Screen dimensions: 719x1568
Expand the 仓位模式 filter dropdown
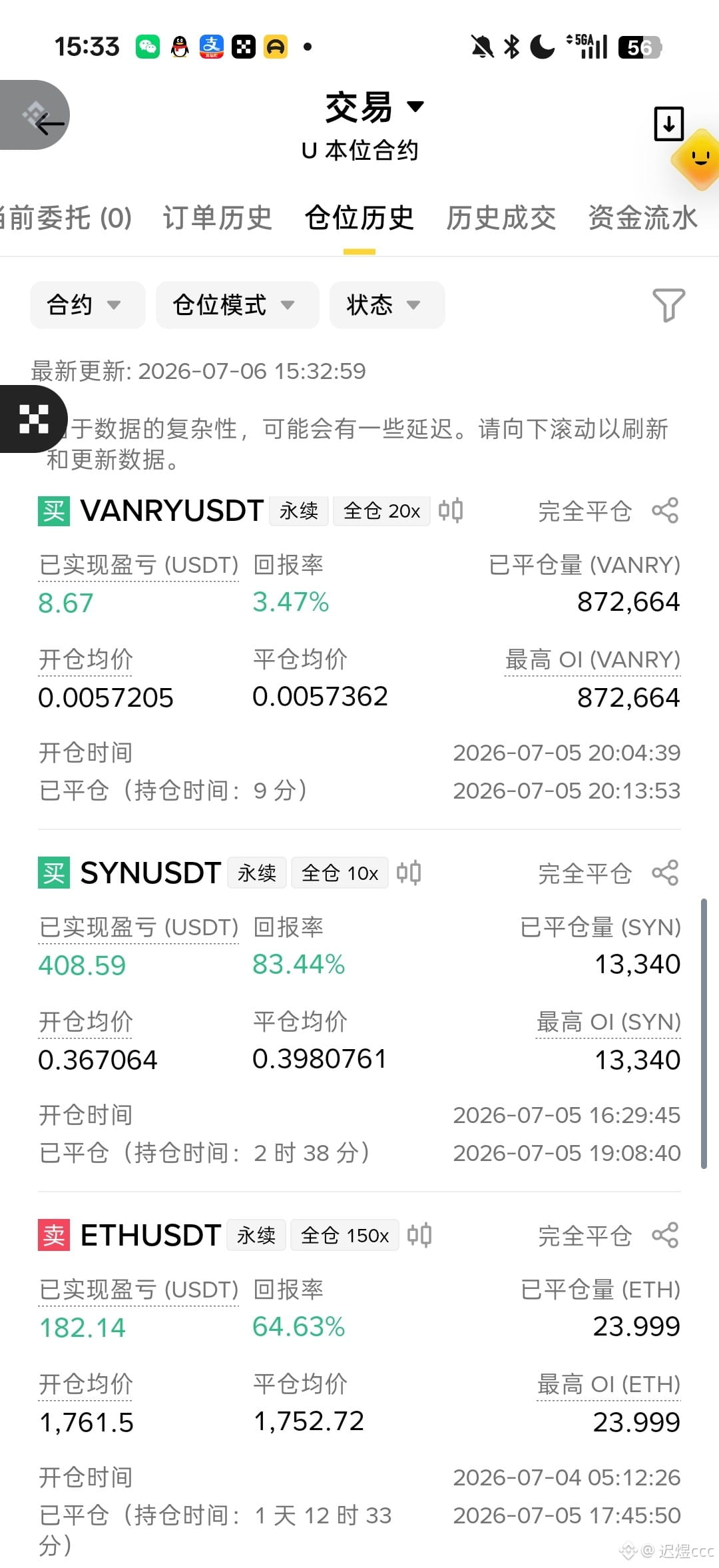[x=237, y=305]
